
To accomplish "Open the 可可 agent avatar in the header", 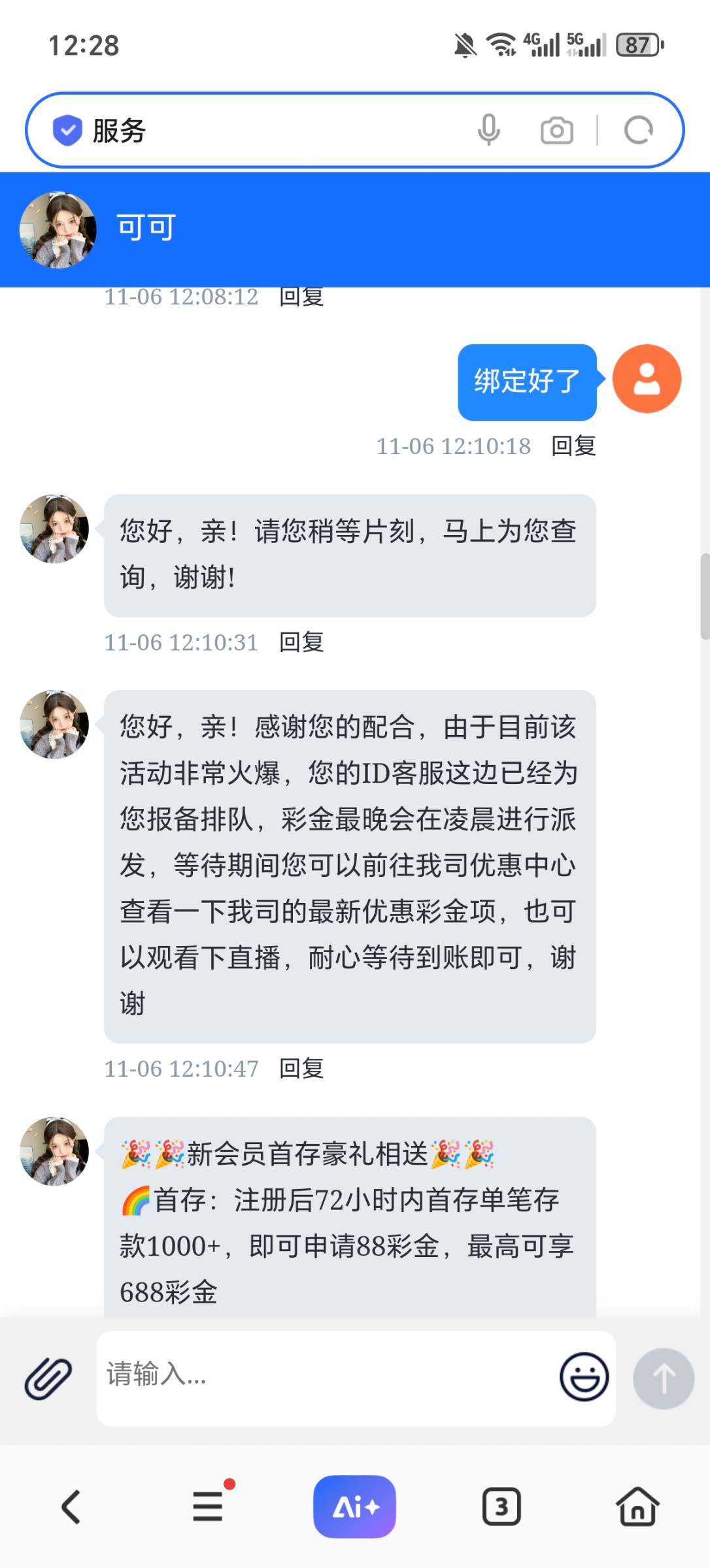I will [x=58, y=230].
